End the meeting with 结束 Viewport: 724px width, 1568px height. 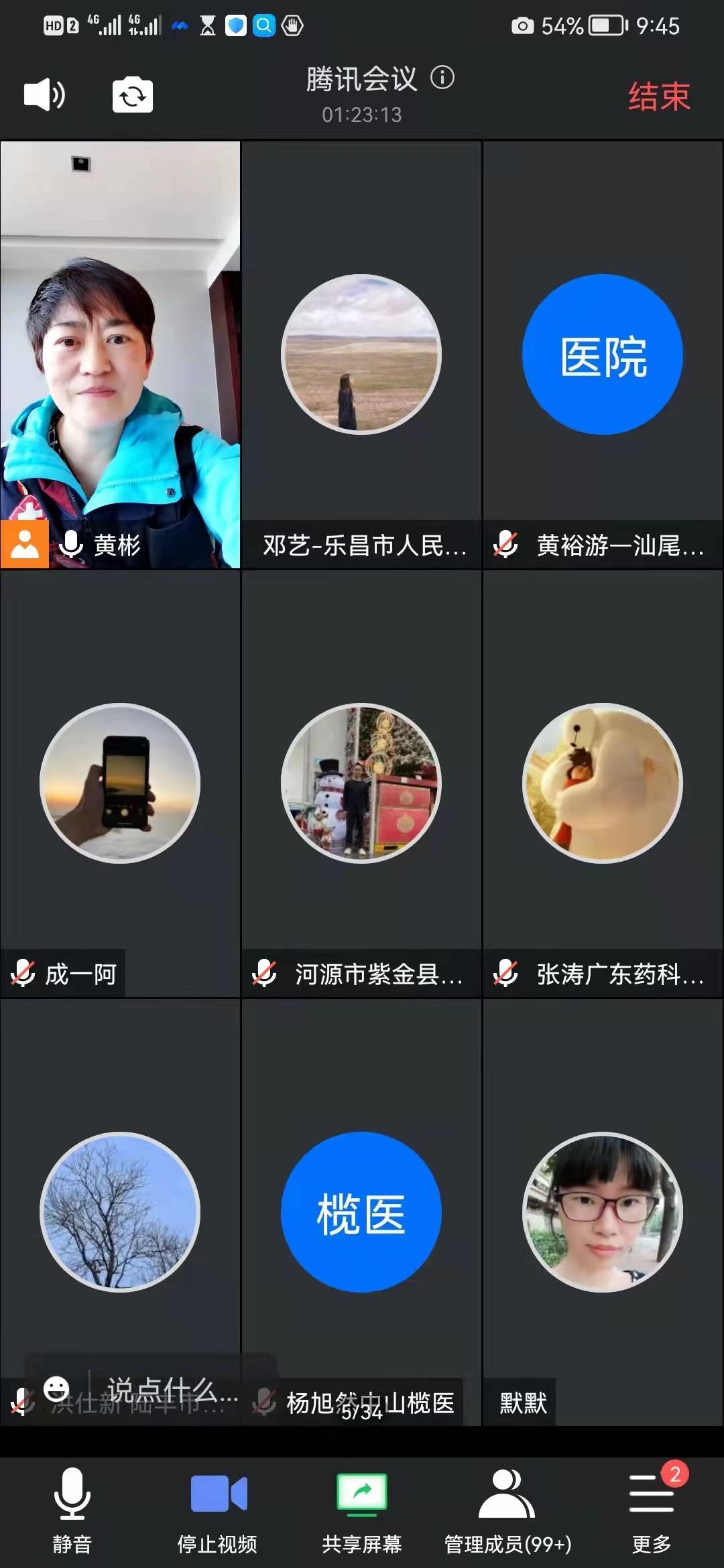(659, 96)
